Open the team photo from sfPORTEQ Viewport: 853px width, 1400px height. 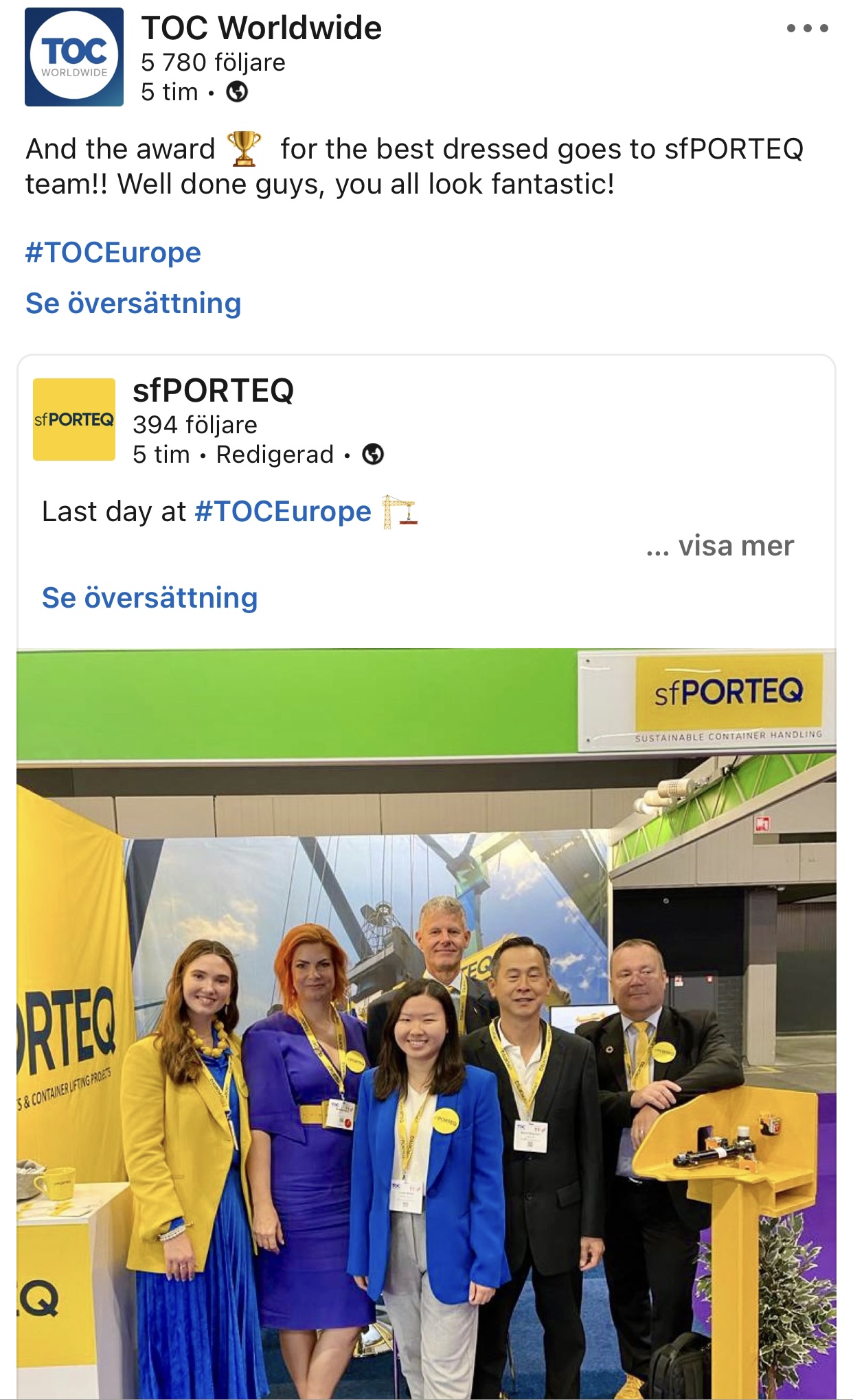(x=427, y=1024)
